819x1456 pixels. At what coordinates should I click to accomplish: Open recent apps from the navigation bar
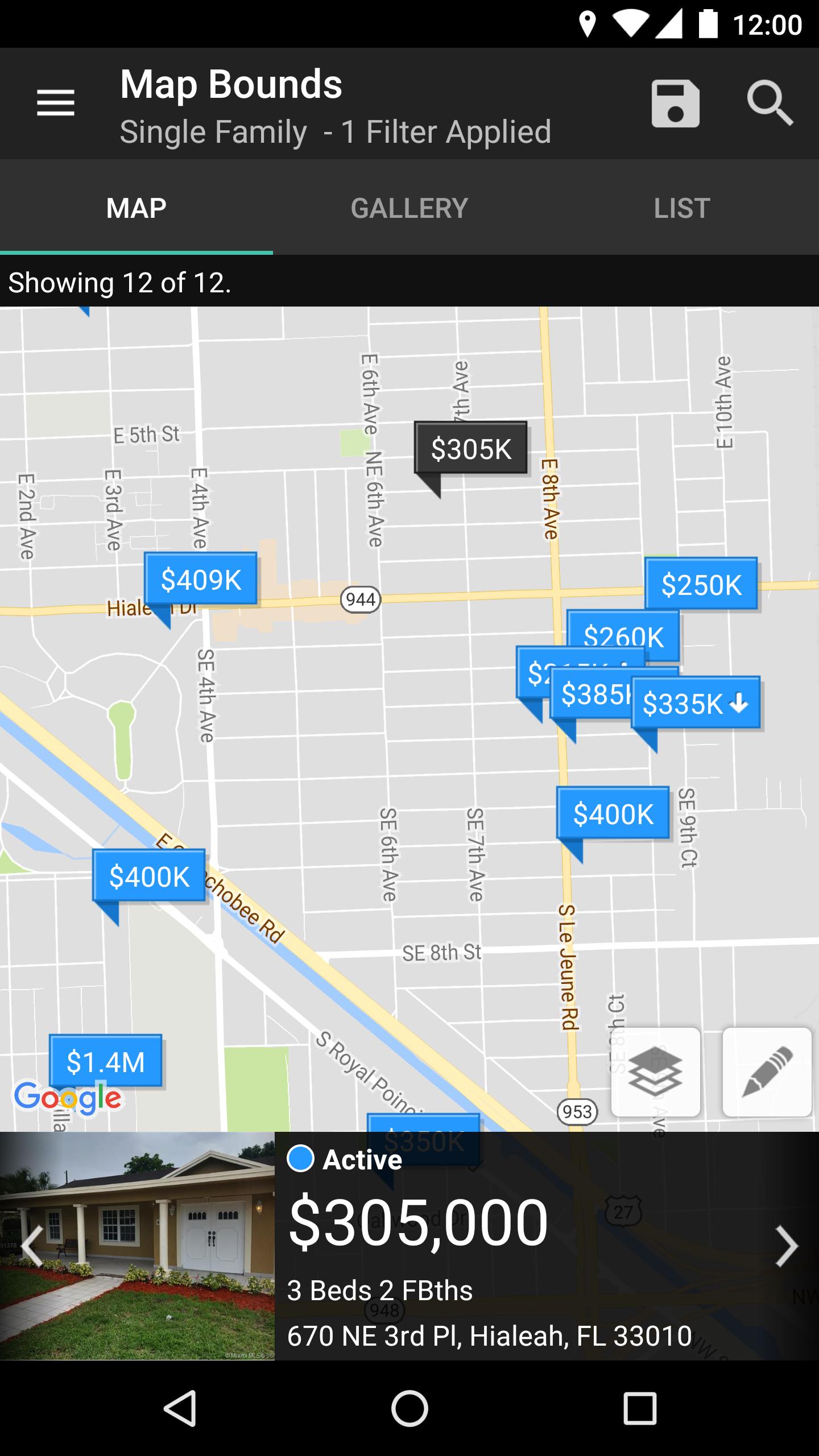640,1408
